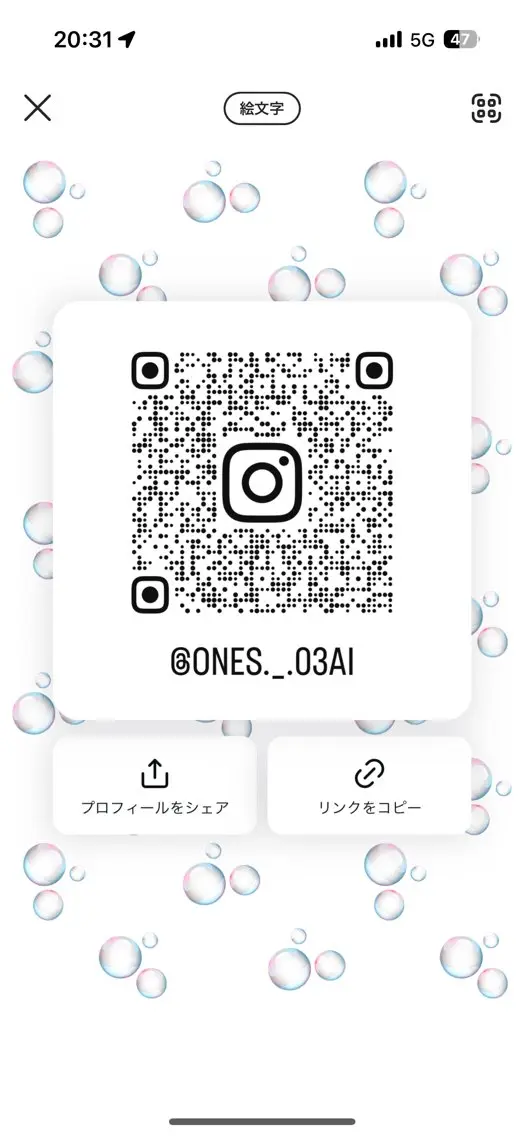Open the QR code scanner icon
524x1136 pixels.
486,109
